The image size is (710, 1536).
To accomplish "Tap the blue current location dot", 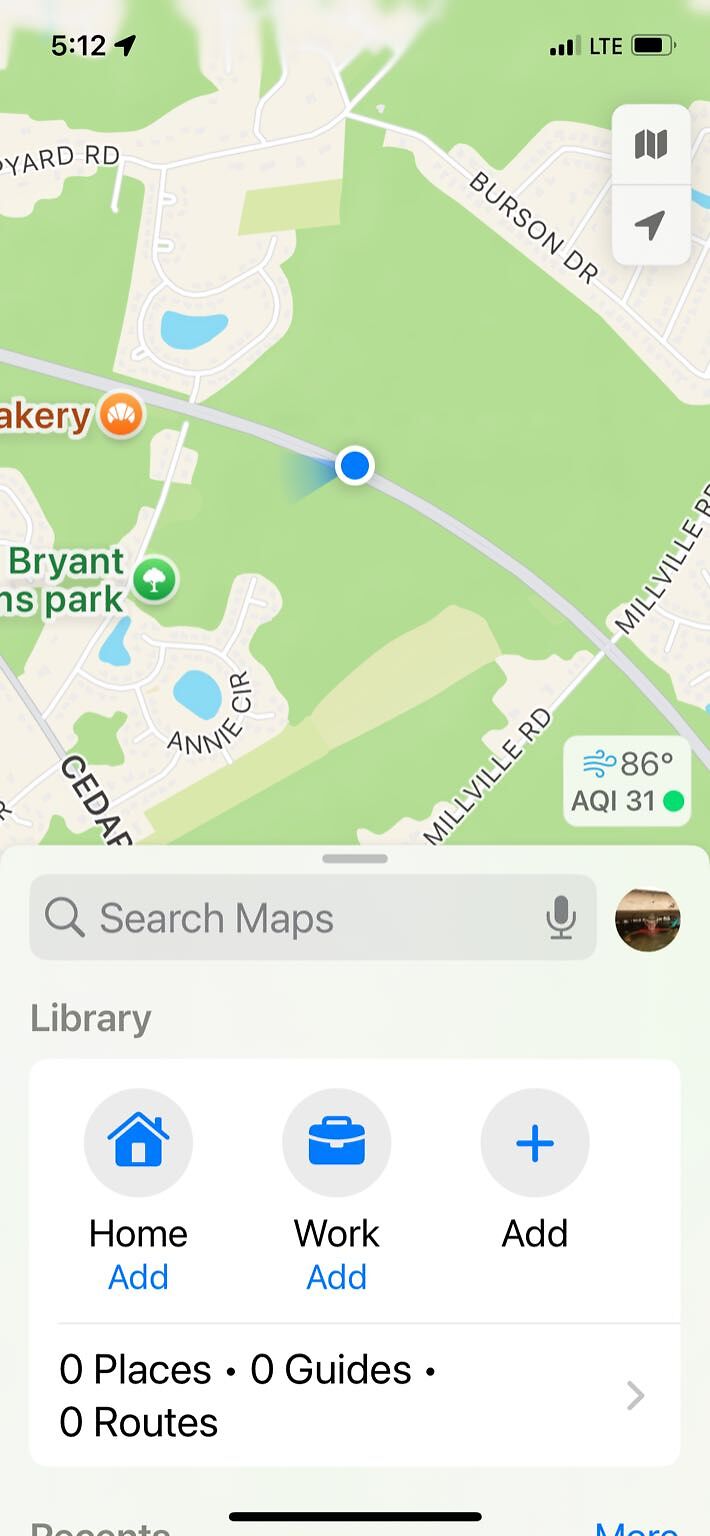I will [354, 465].
